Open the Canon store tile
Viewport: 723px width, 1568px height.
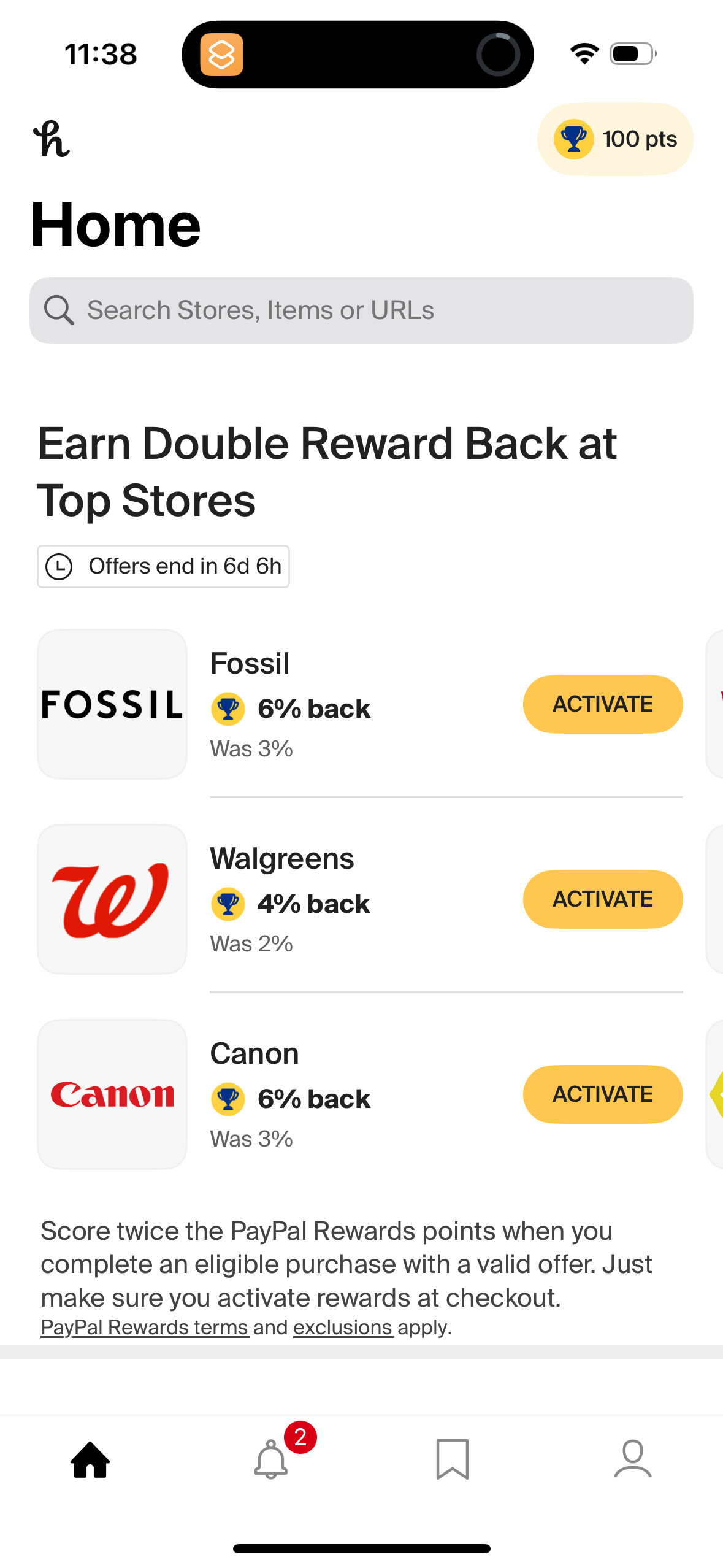(x=112, y=1094)
